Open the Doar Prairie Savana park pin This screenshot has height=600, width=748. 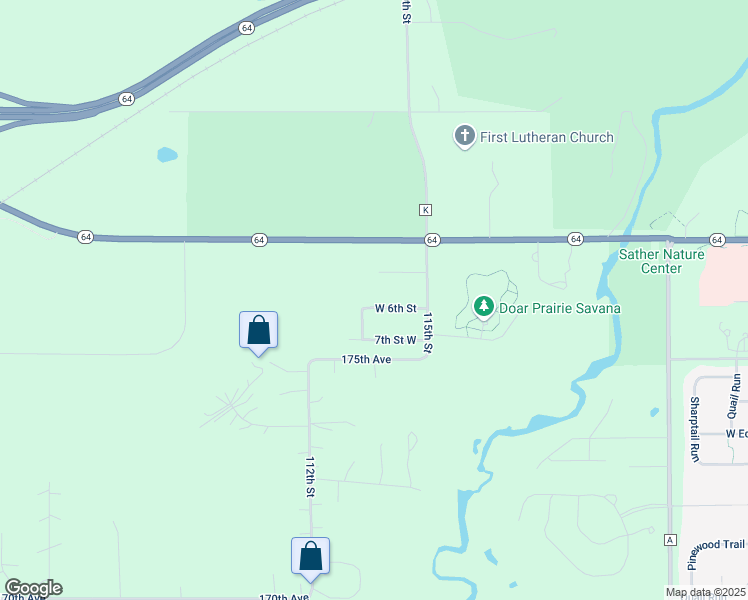click(484, 306)
